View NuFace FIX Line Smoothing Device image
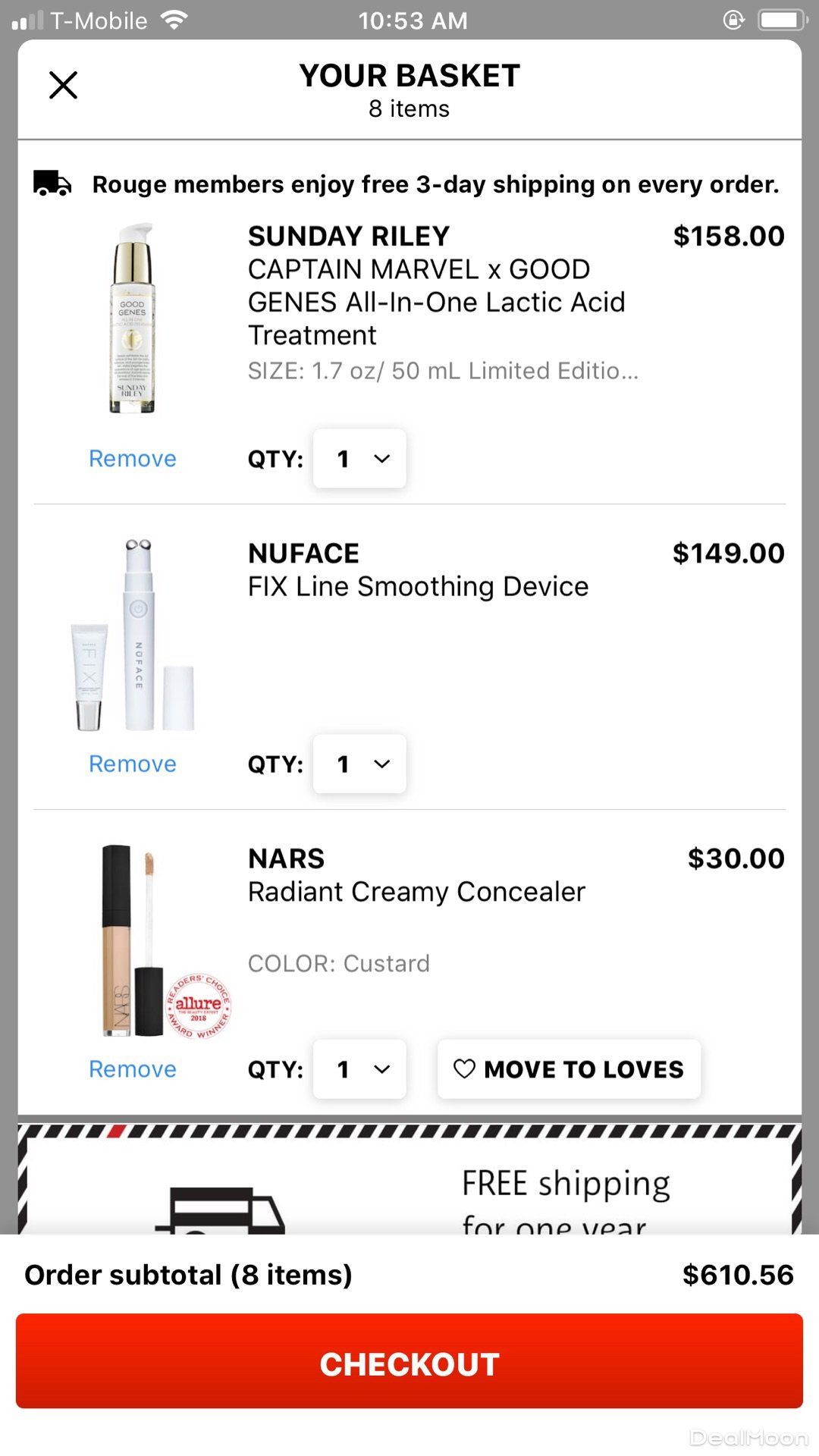Image resolution: width=819 pixels, height=1456 pixels. (x=133, y=635)
